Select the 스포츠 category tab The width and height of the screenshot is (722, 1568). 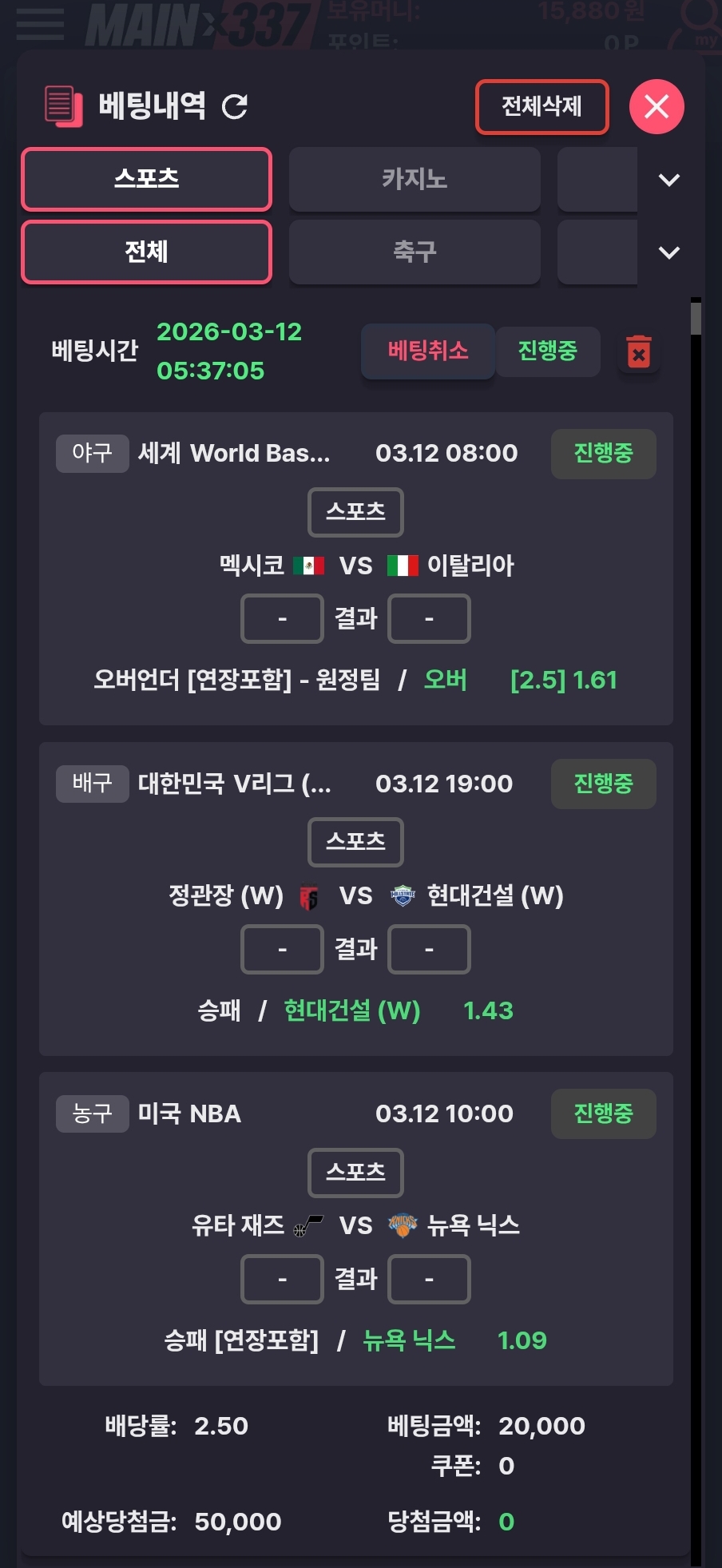point(146,179)
